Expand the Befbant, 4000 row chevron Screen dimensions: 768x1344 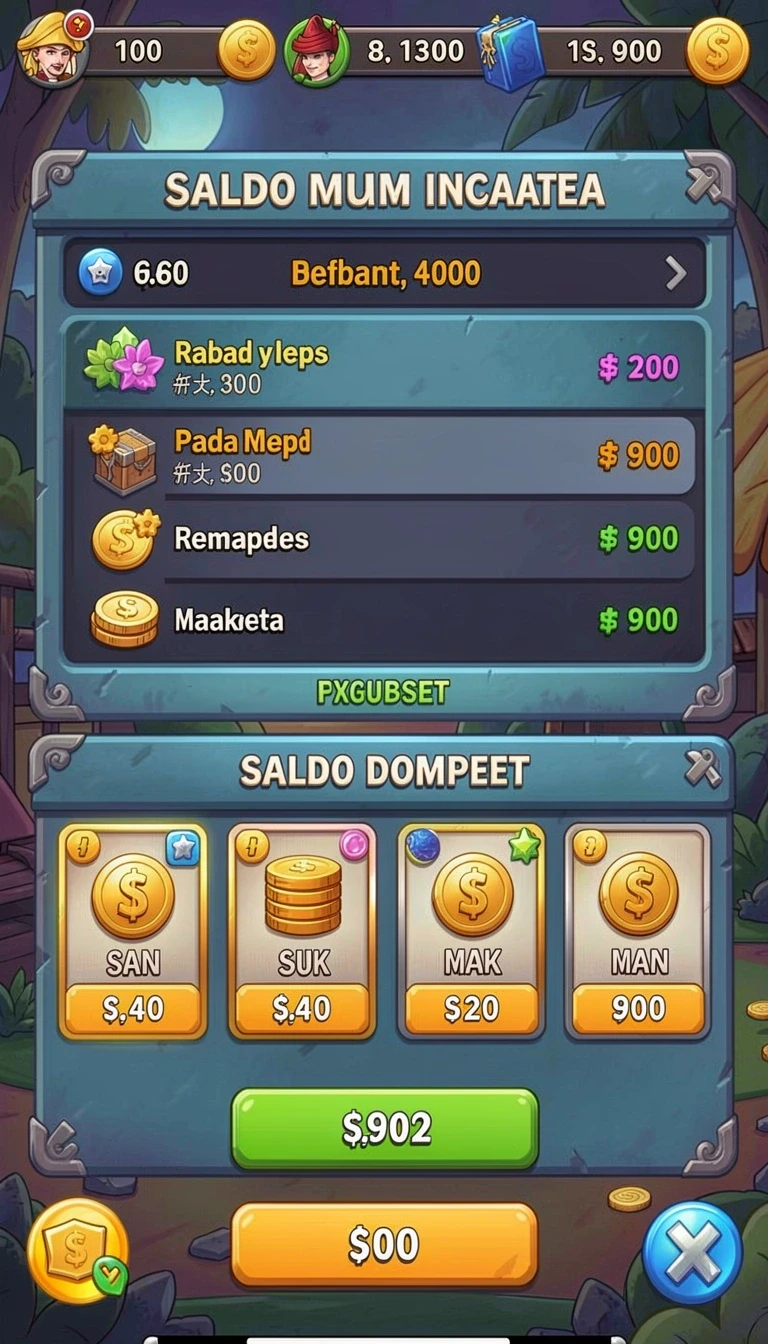point(677,272)
